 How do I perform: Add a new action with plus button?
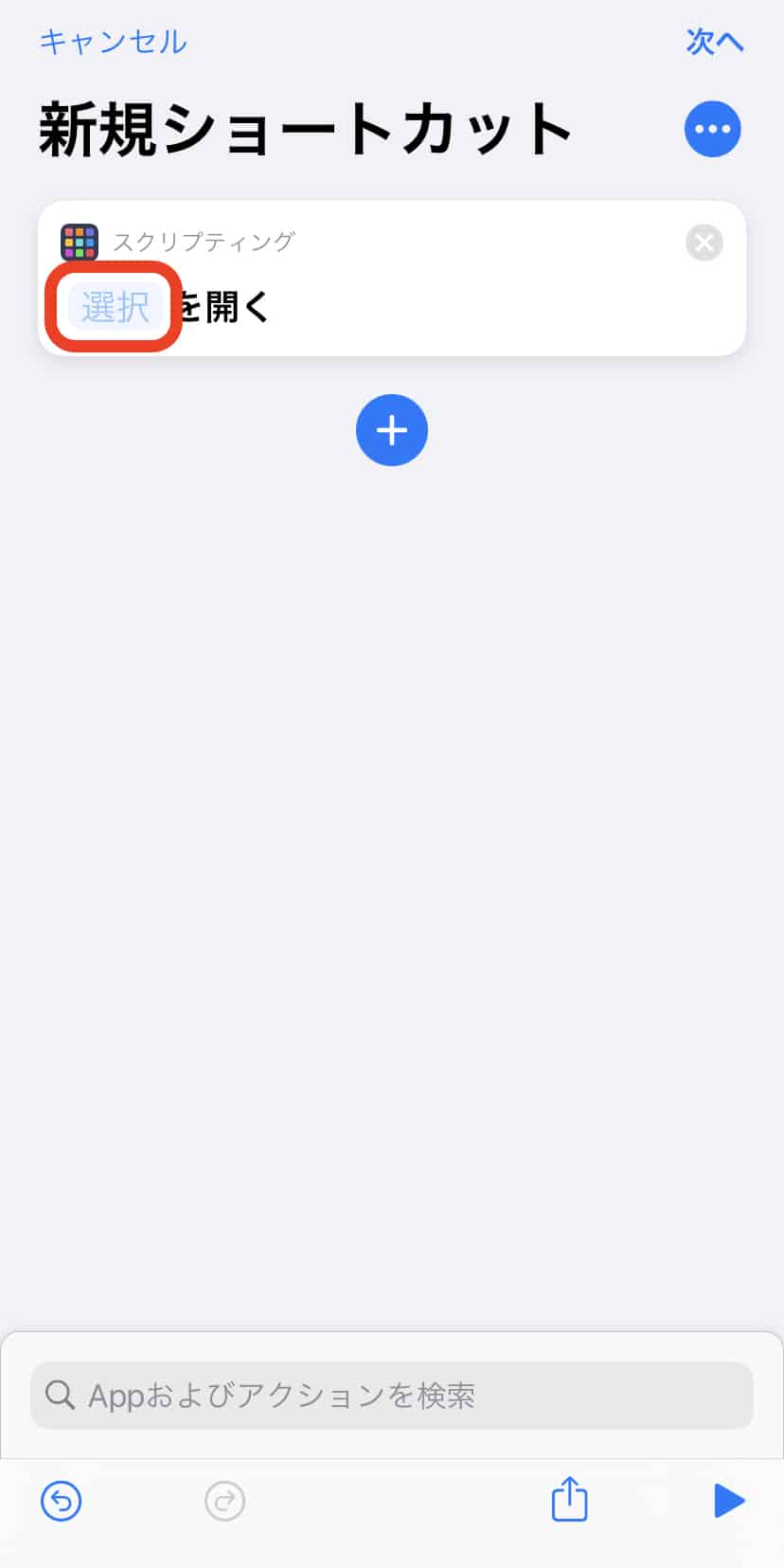tap(392, 430)
